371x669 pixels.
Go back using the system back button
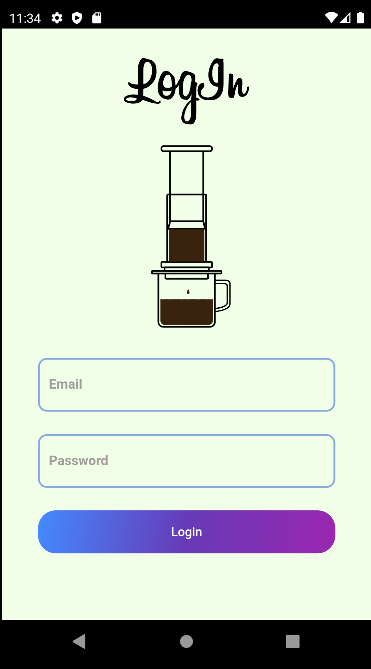(79, 641)
